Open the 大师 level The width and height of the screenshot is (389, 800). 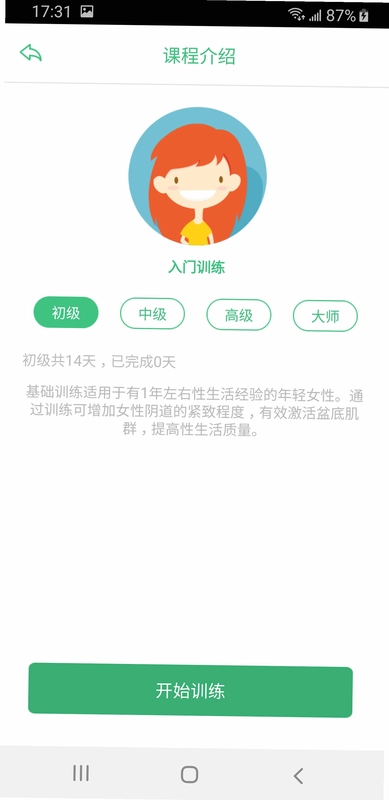coord(325,316)
